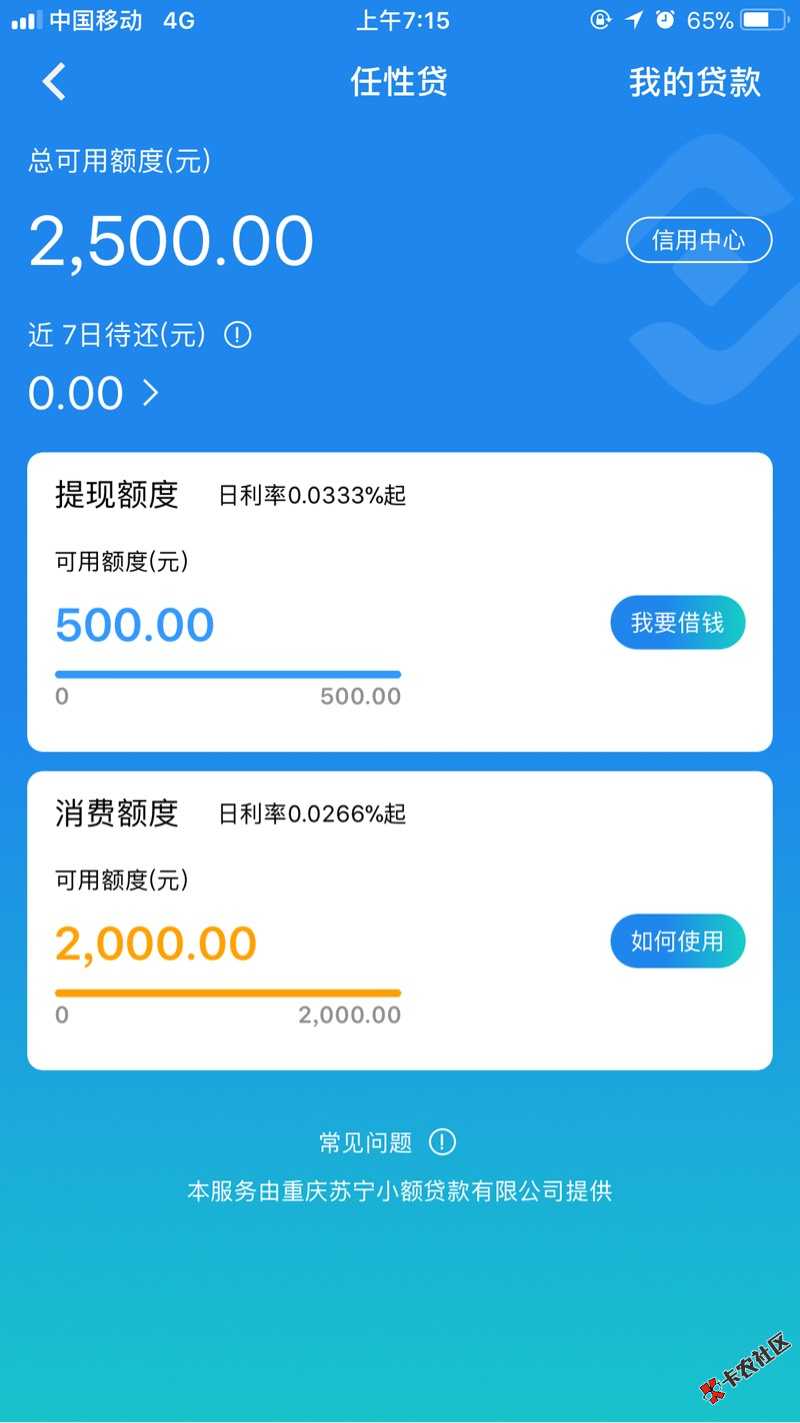The height and width of the screenshot is (1423, 800).
Task: Open the 信用中心 button
Action: [x=699, y=240]
